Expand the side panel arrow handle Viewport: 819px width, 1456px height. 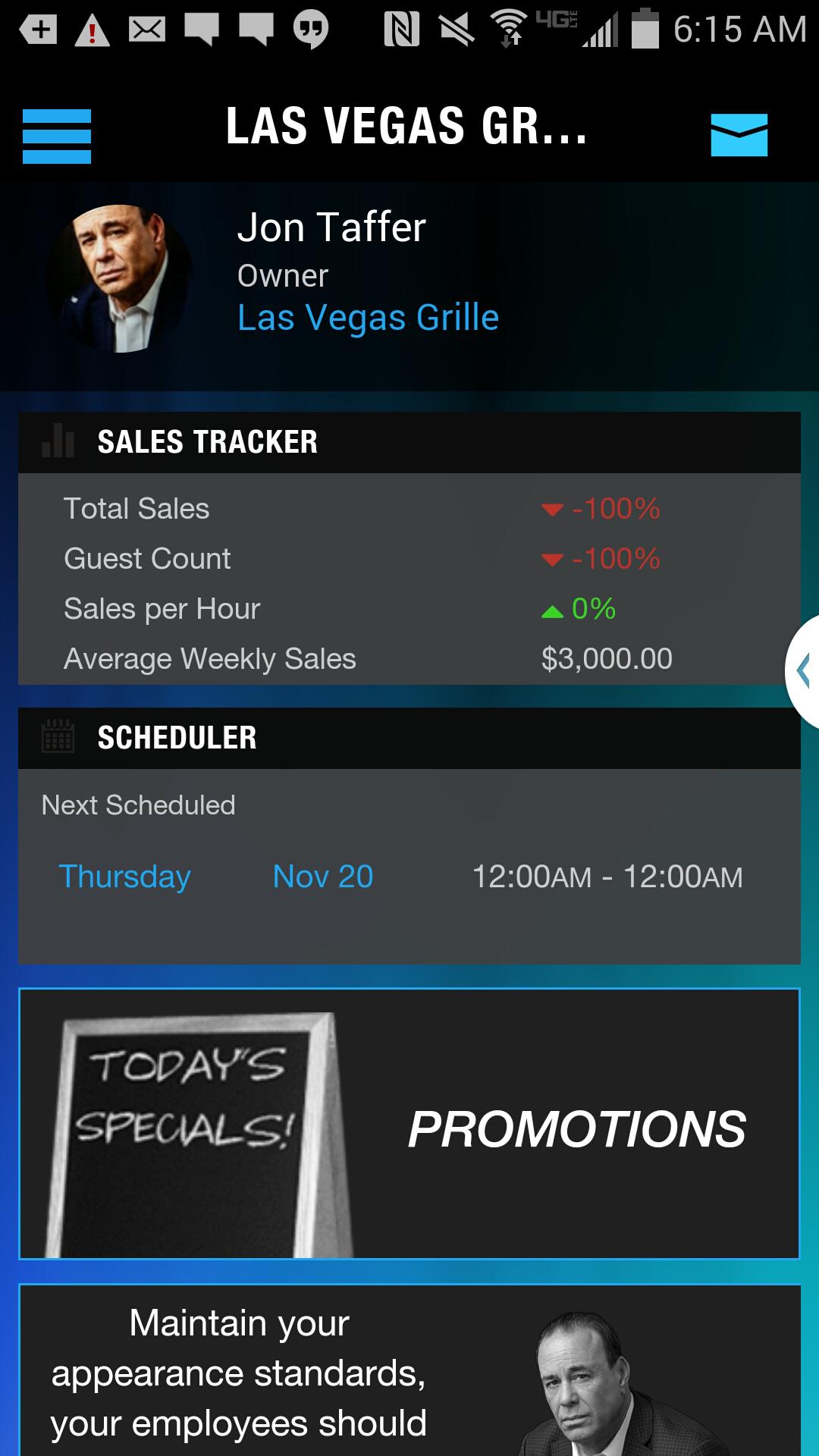point(804,671)
